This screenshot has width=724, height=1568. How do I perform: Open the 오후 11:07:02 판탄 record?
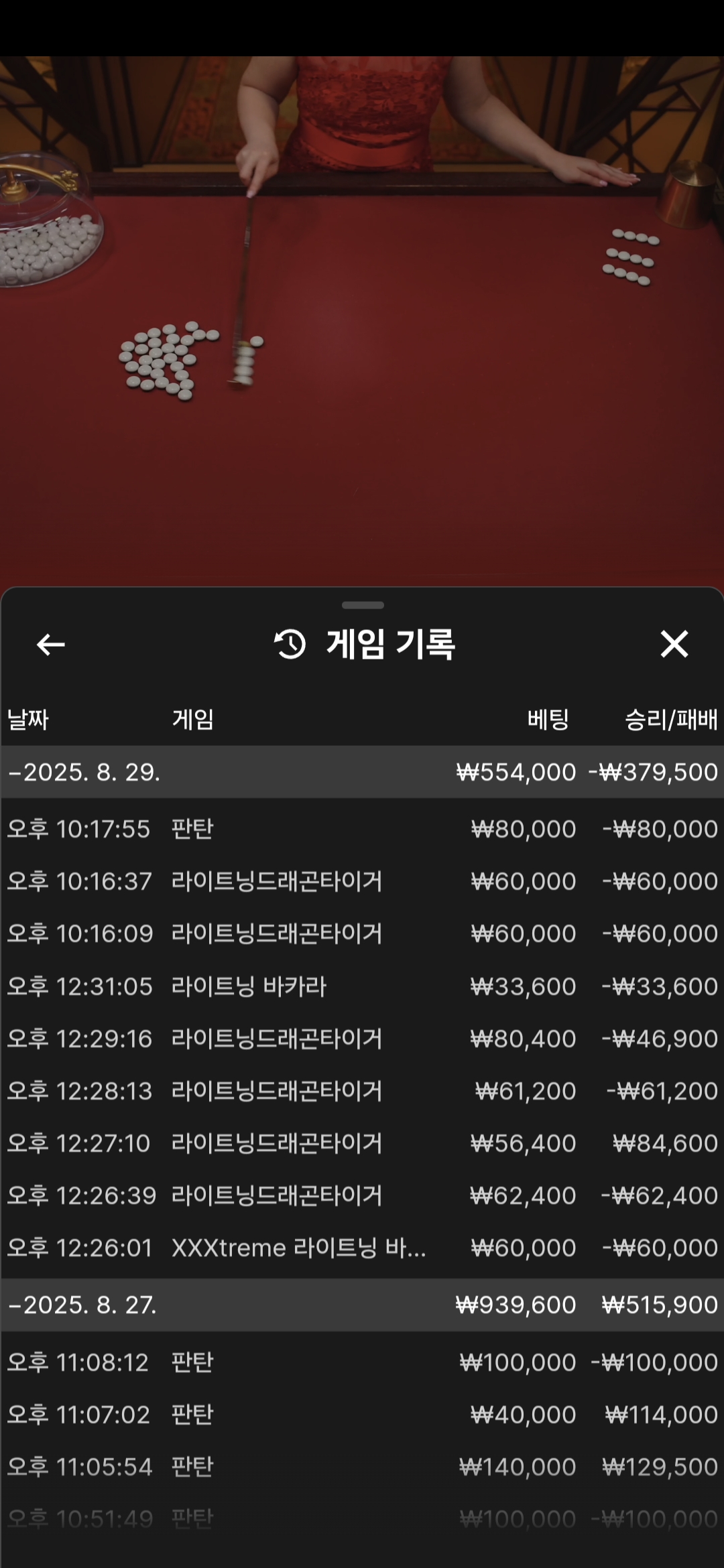pyautogui.click(x=362, y=1415)
